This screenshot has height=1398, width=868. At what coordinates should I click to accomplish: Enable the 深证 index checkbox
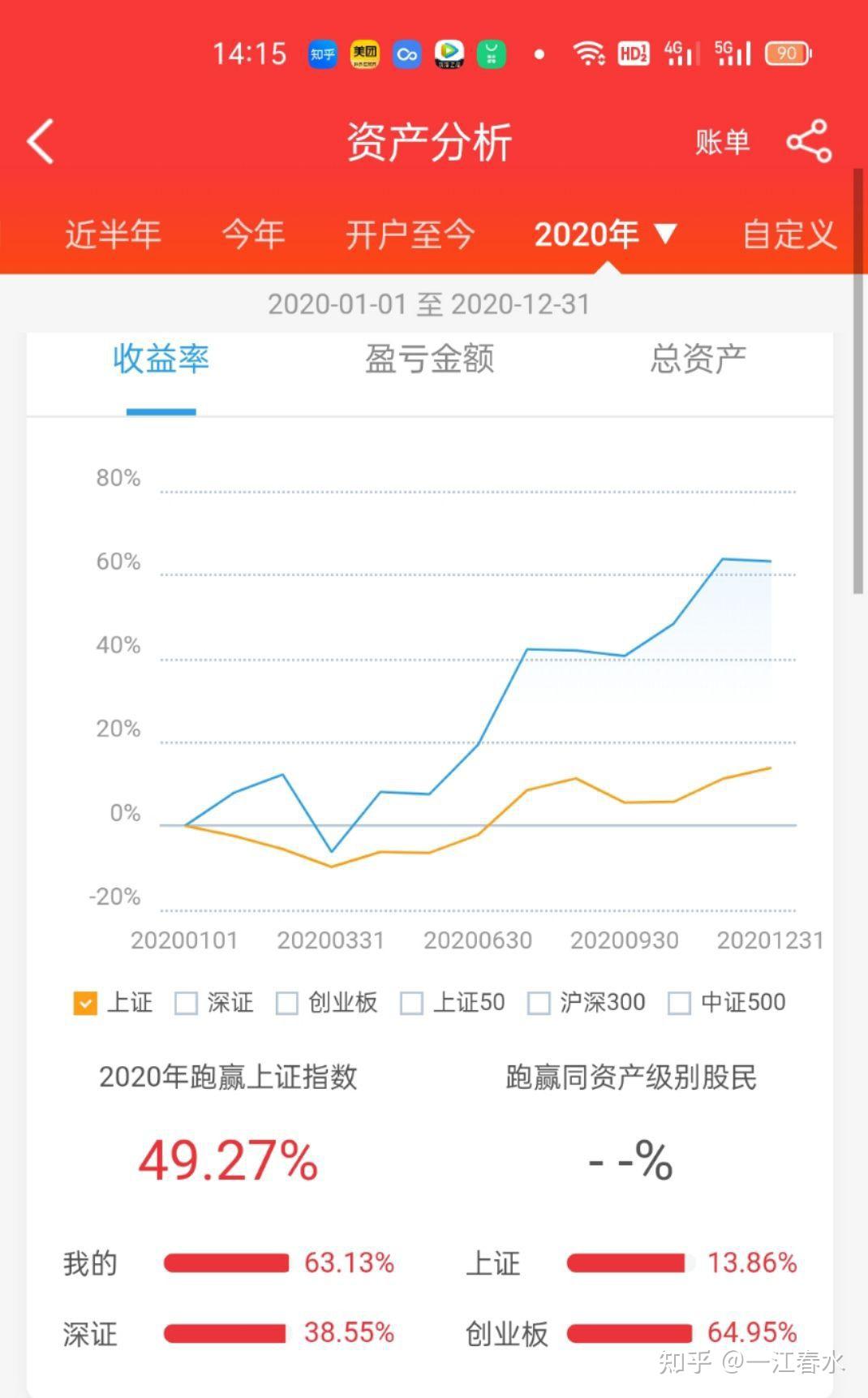[185, 1003]
